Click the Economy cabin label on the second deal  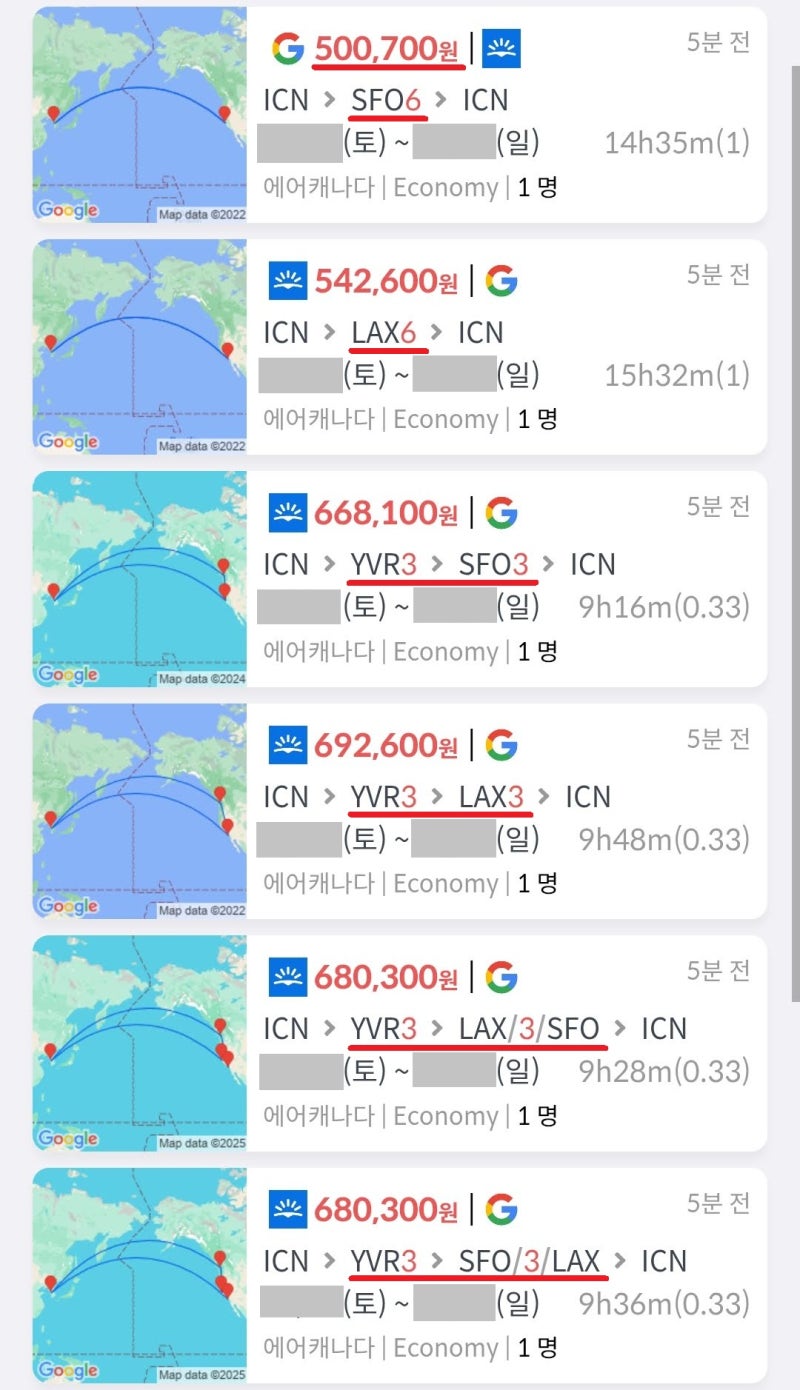pos(446,419)
